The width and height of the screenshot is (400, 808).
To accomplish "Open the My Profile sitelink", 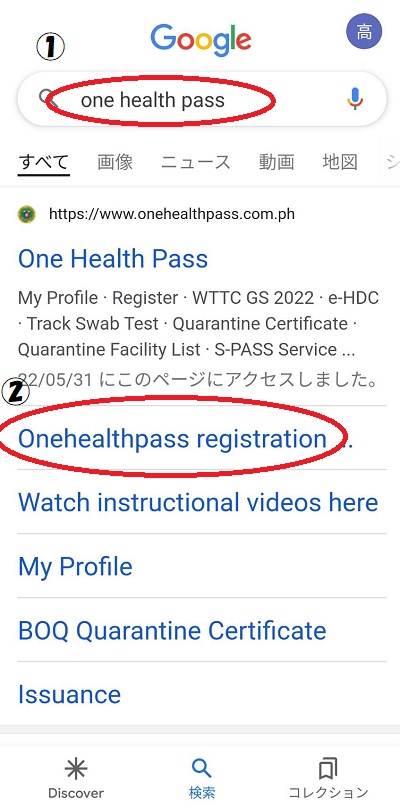I will click(75, 567).
